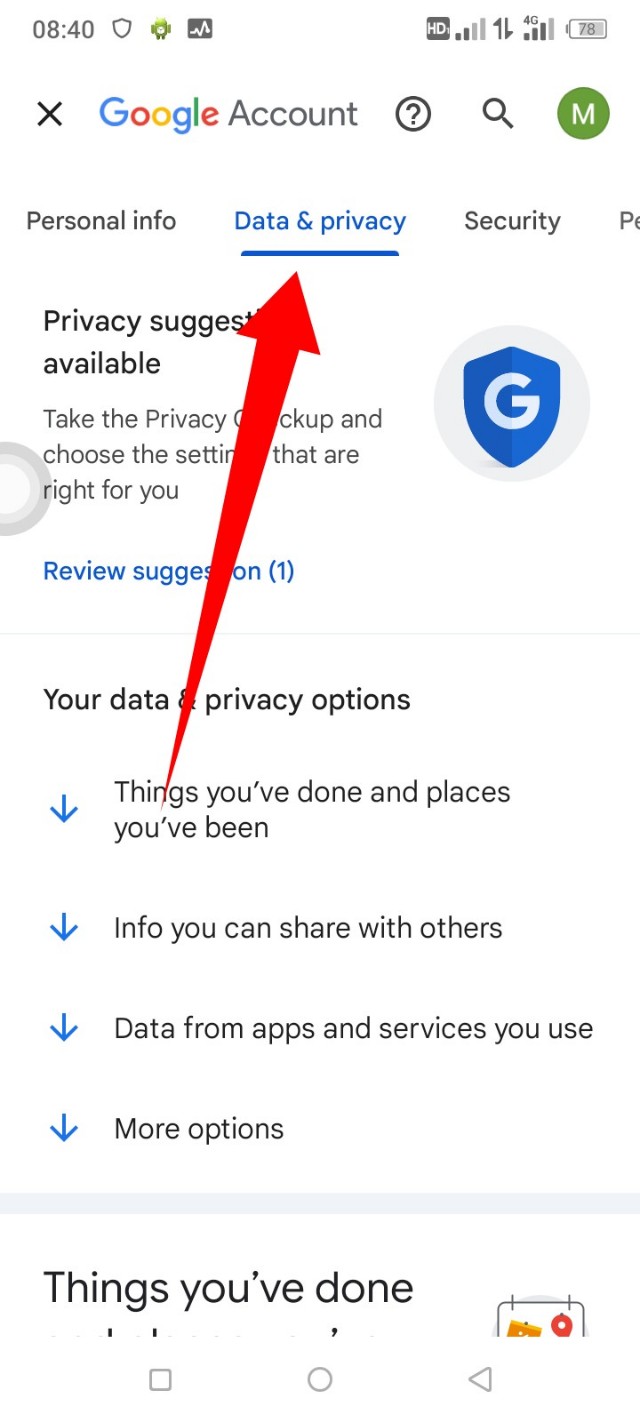This screenshot has height=1422, width=640.
Task: Open the help question mark icon
Action: coord(413,114)
